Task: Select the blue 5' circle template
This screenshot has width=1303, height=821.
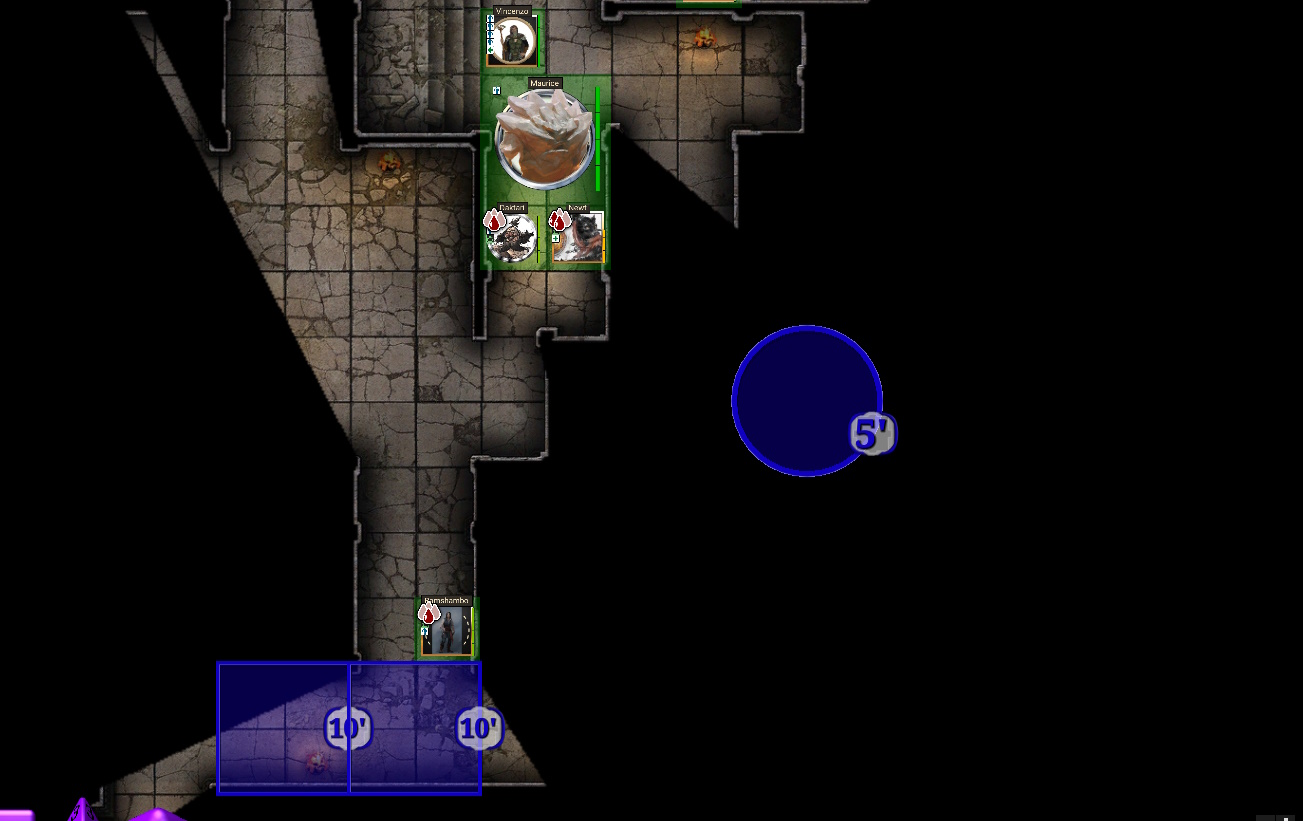Action: pos(806,400)
